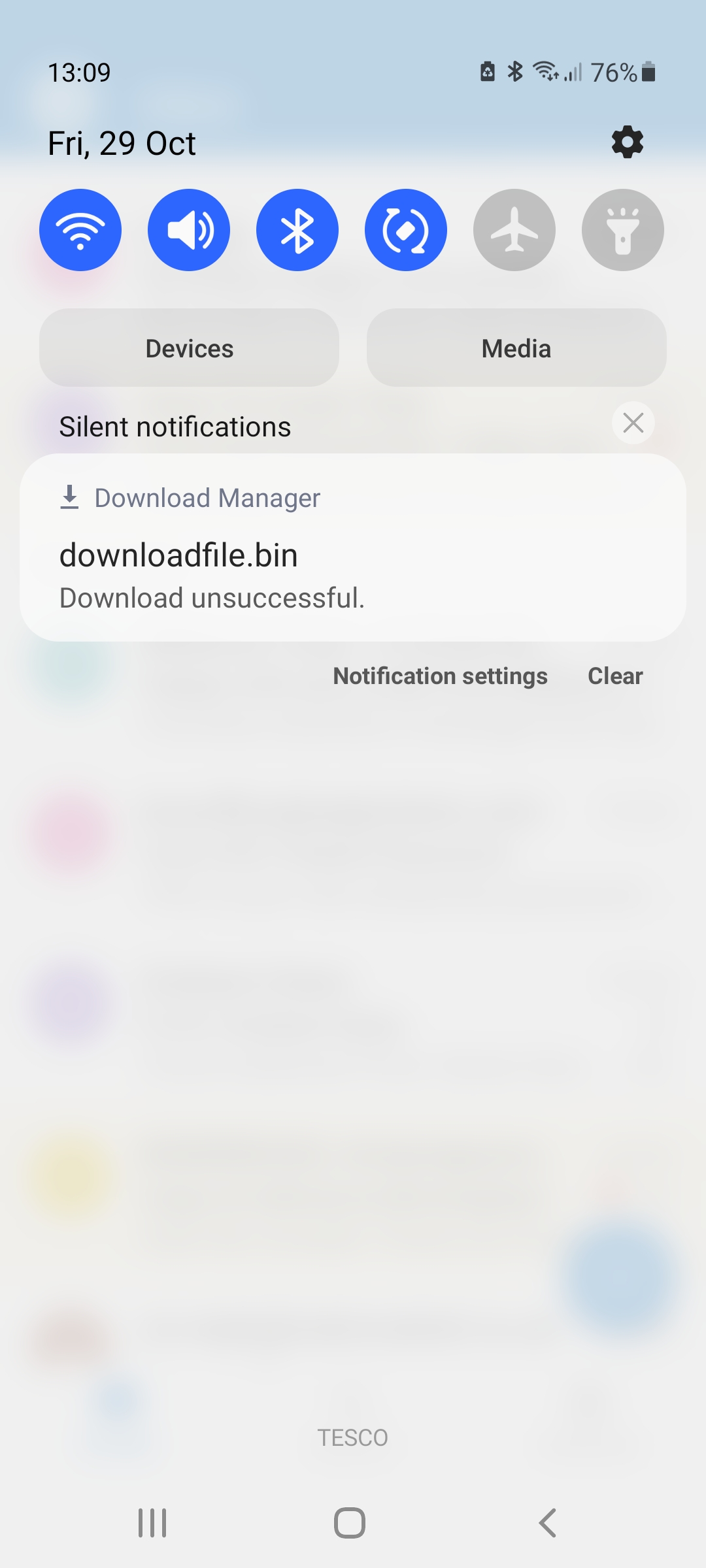
Task: Disable Bluetooth quick toggle
Action: [x=297, y=230]
